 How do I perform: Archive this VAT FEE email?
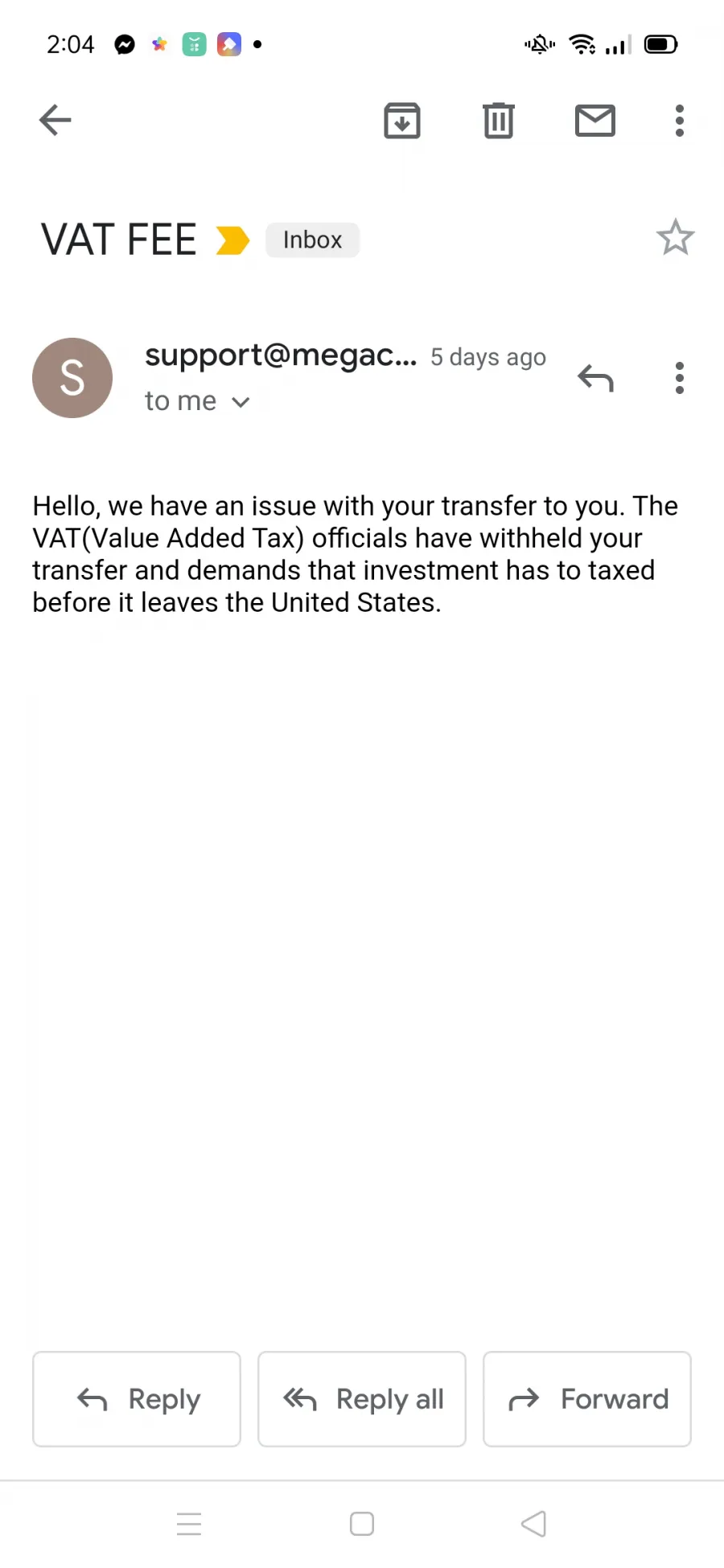pyautogui.click(x=402, y=121)
